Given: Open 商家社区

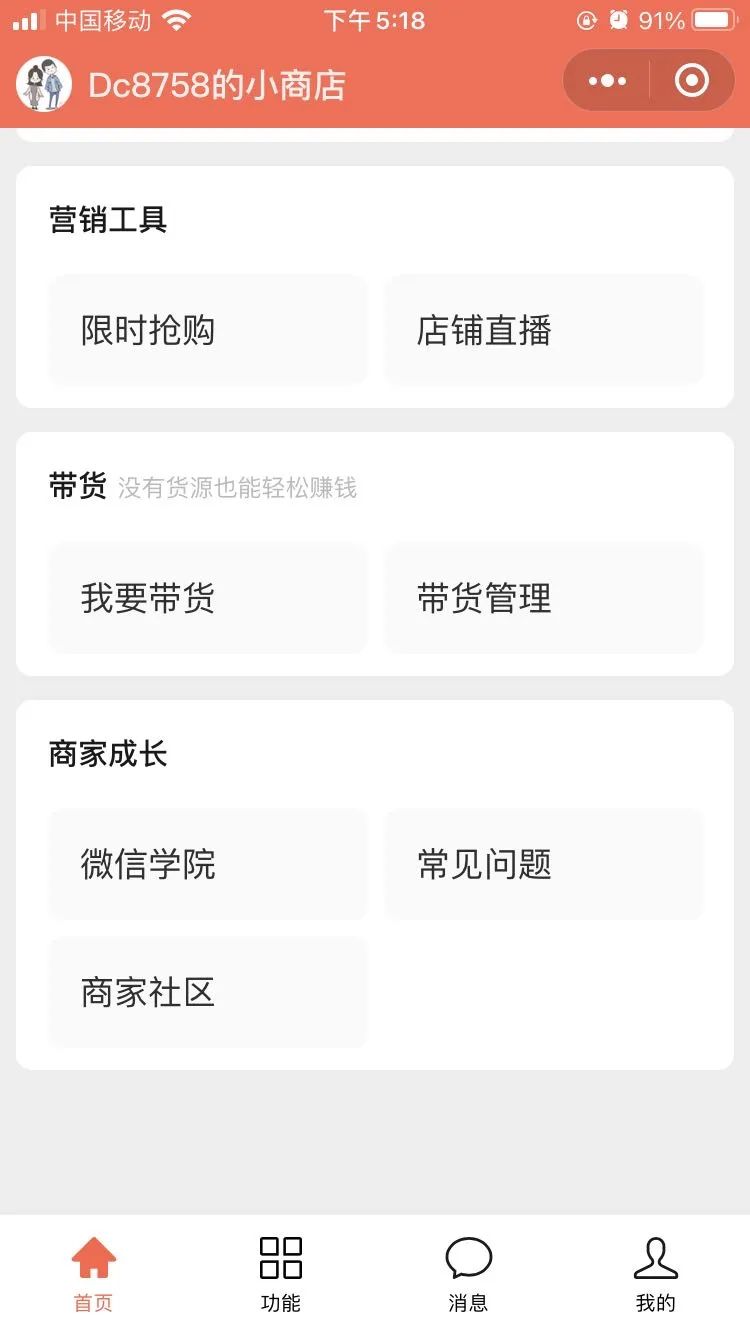Looking at the screenshot, I should tap(208, 992).
